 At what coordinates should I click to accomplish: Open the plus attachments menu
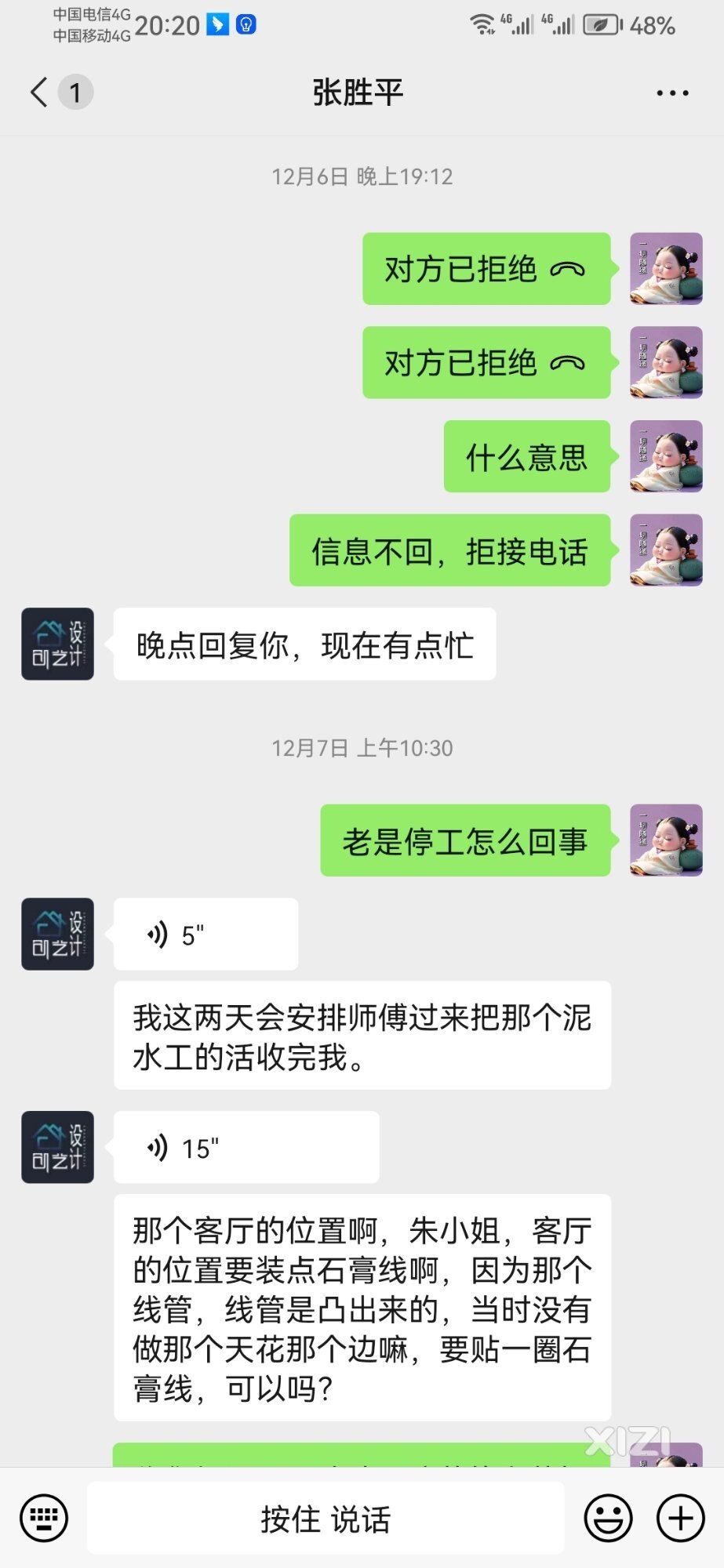(x=679, y=1519)
